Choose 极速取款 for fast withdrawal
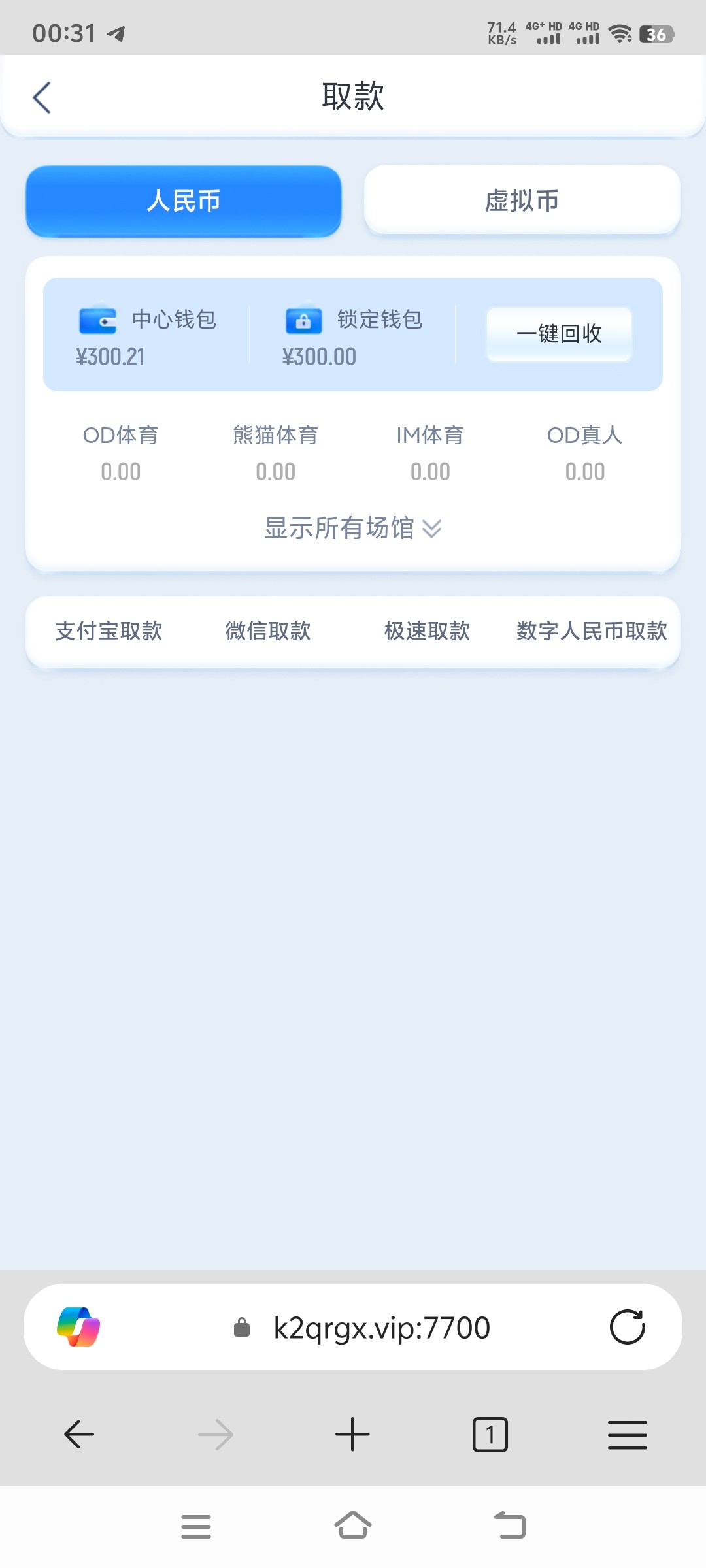The width and height of the screenshot is (706, 1568). tap(427, 630)
